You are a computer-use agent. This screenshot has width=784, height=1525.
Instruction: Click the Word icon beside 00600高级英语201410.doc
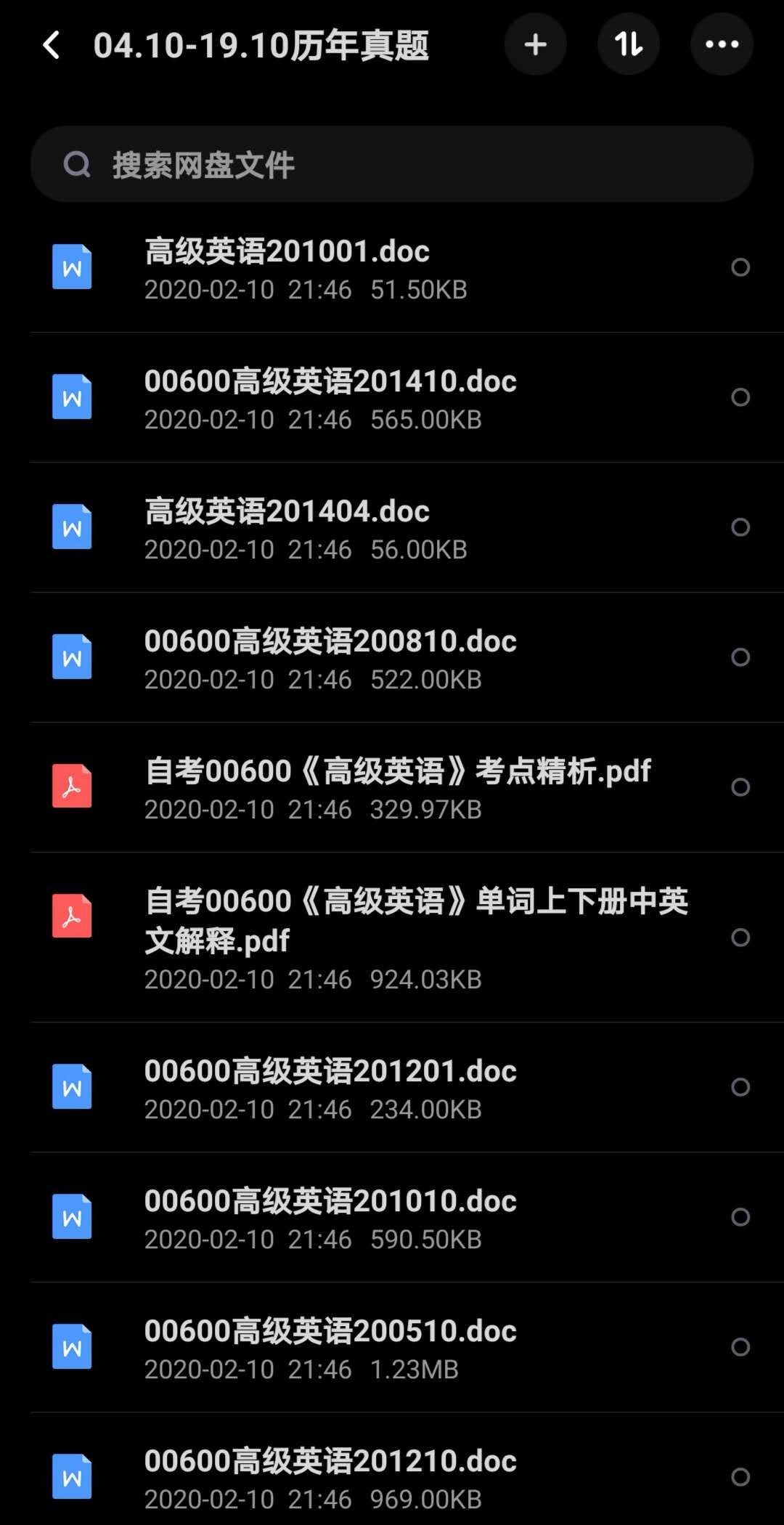click(x=71, y=396)
